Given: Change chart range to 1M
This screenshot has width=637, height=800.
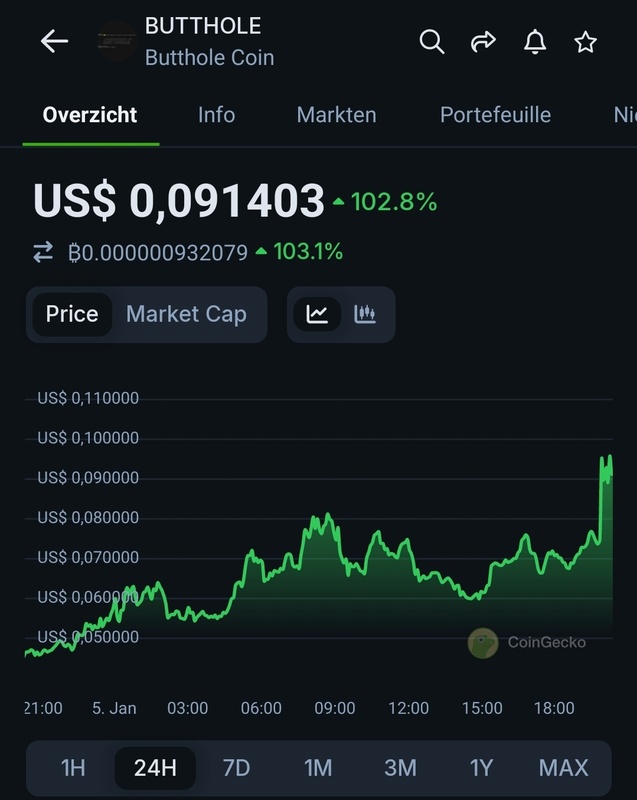Looking at the screenshot, I should point(318,768).
